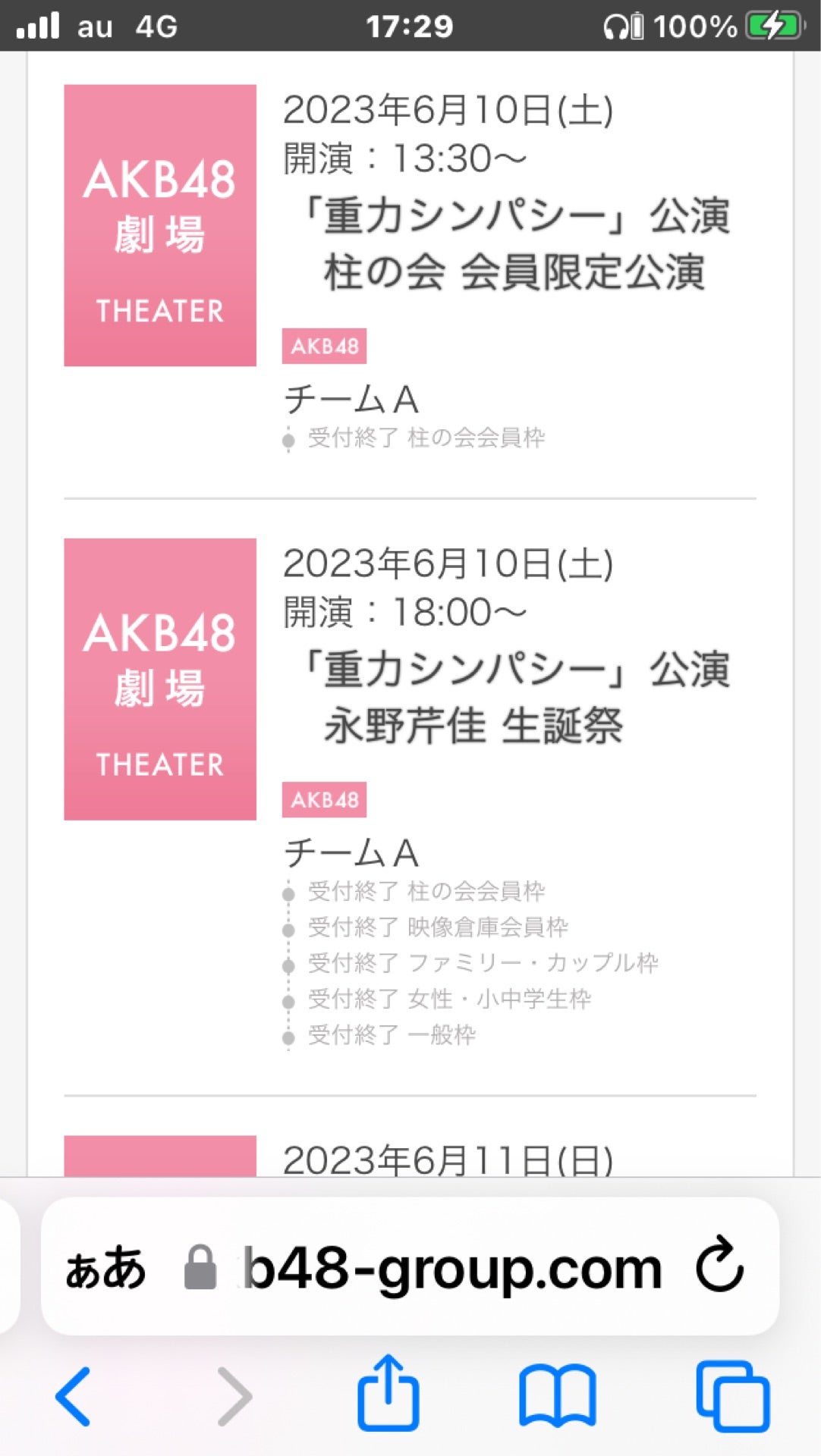821x1456 pixels.
Task: Open the 18:00 永野芹佳 生誕祭 listing
Action: [514, 698]
